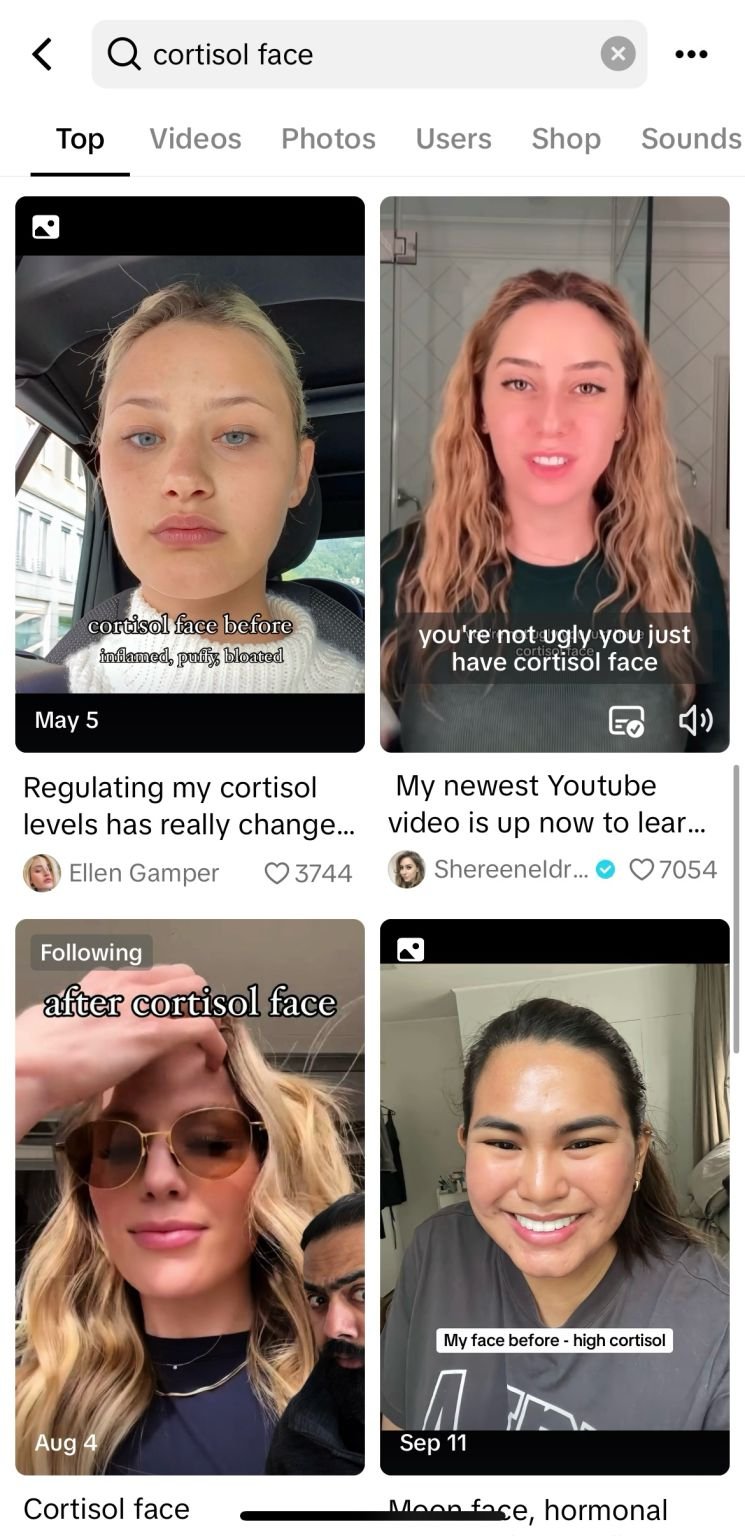Viewport: 745px width, 1536px height.
Task: Switch to the Videos tab
Action: point(195,138)
